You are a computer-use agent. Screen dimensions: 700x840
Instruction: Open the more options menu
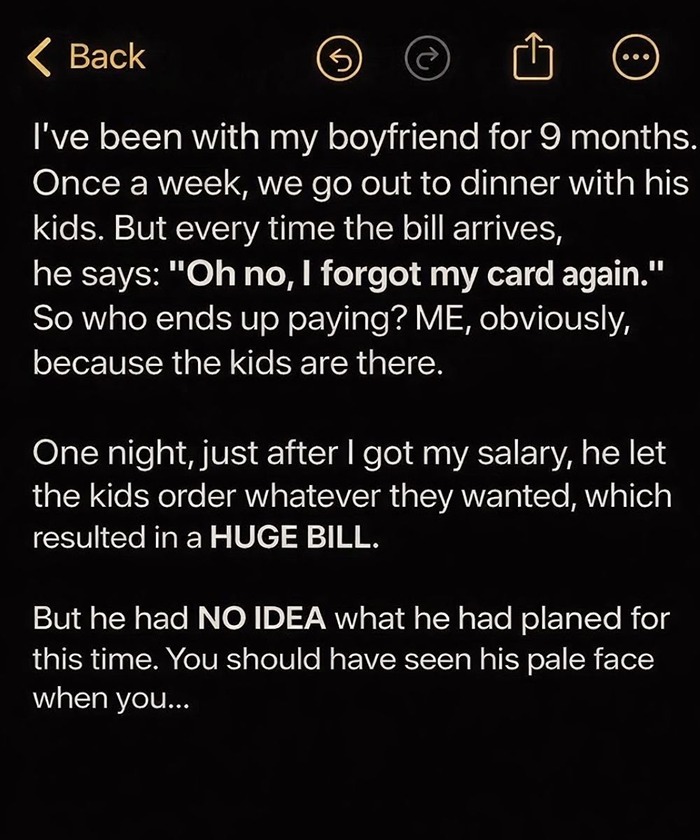[636, 59]
